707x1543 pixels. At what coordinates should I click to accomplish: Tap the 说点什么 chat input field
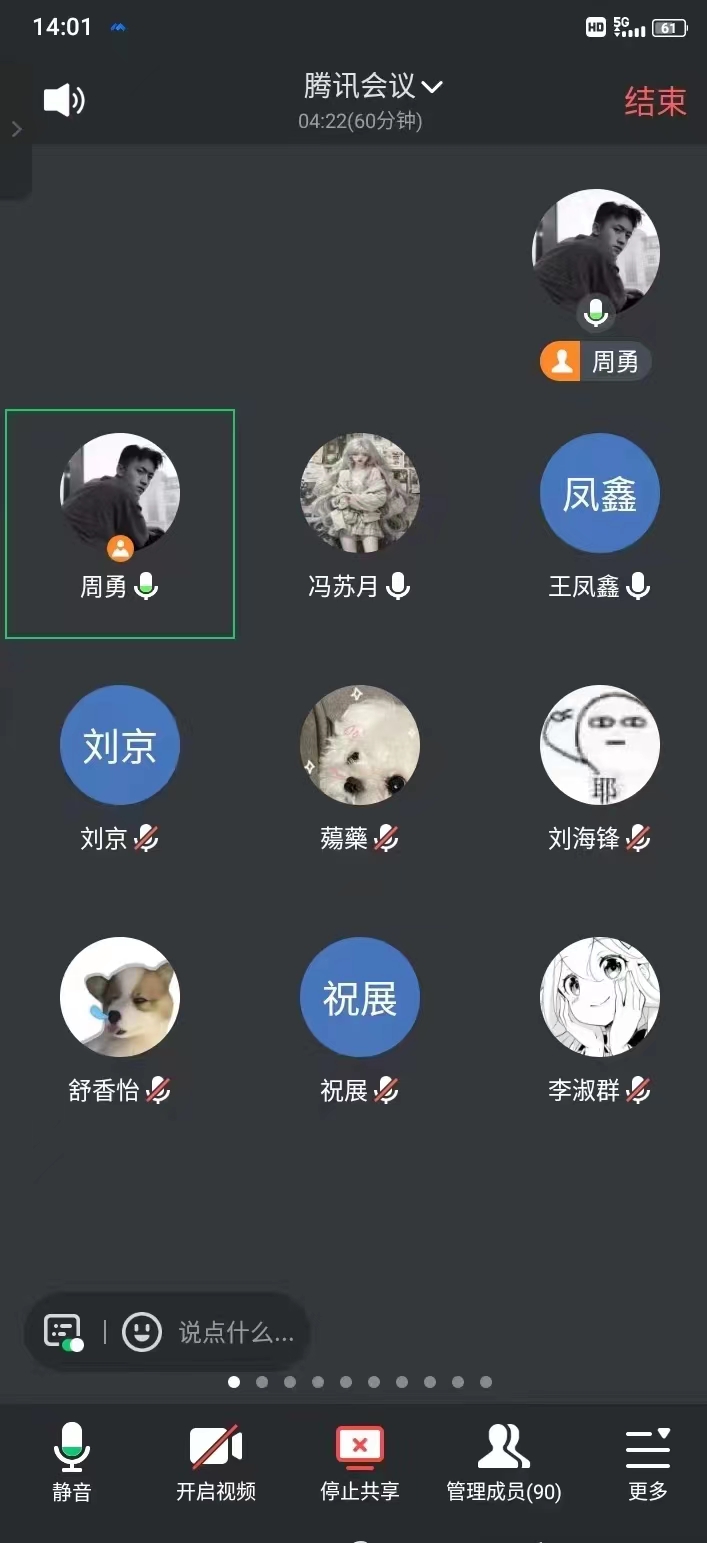point(236,1332)
